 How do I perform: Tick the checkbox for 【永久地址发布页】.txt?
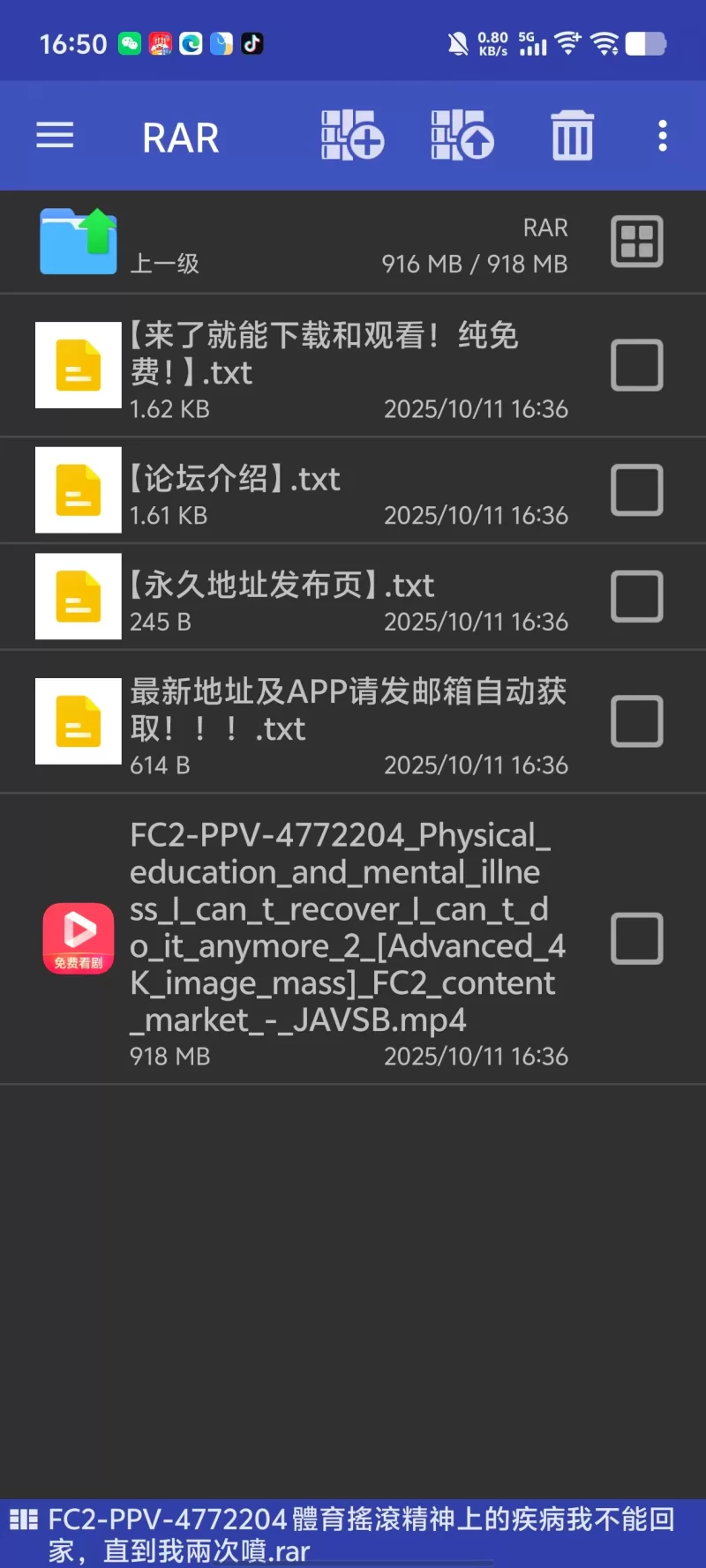pos(636,597)
